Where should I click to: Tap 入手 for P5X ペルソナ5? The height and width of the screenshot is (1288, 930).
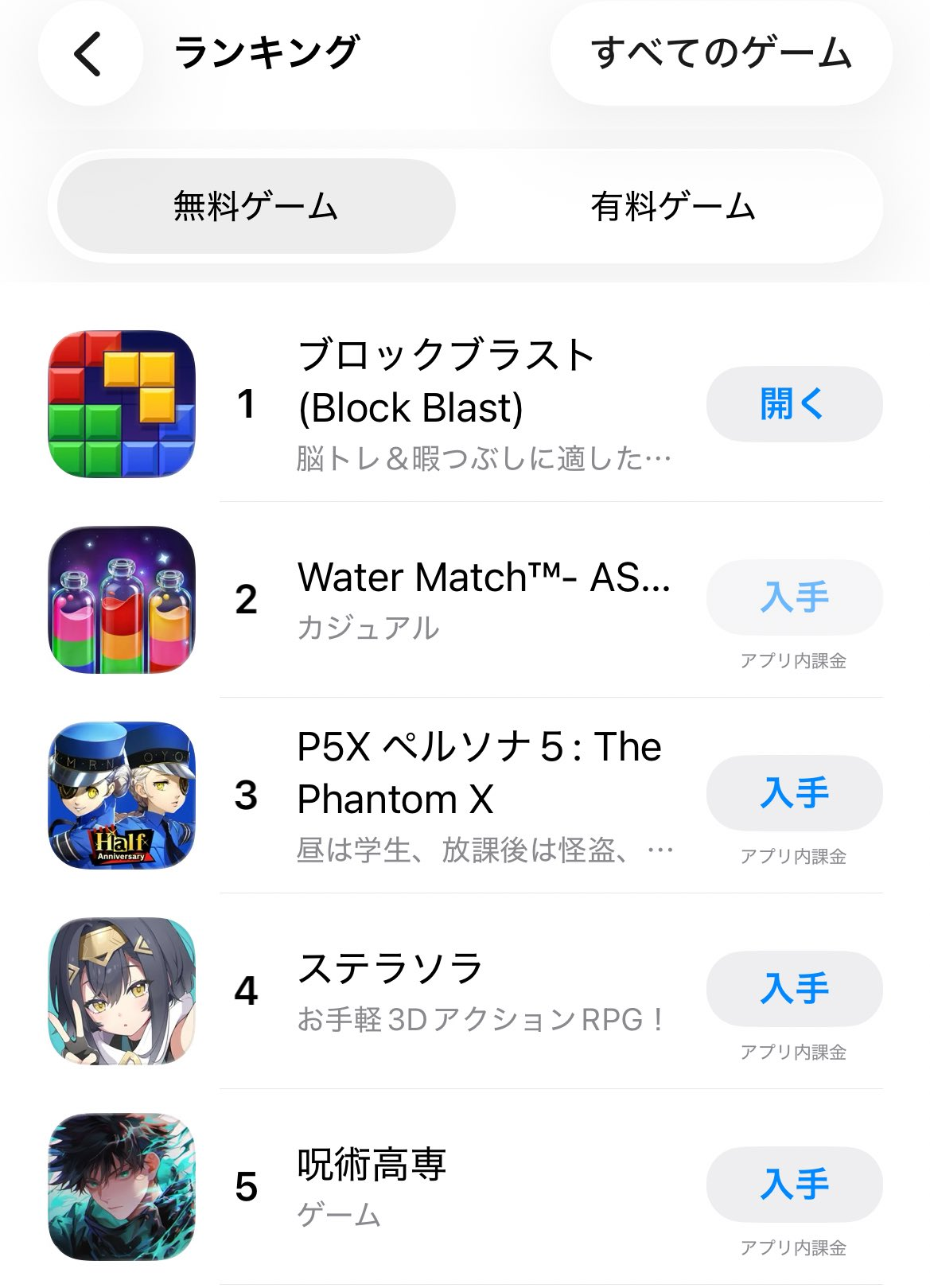tap(793, 793)
